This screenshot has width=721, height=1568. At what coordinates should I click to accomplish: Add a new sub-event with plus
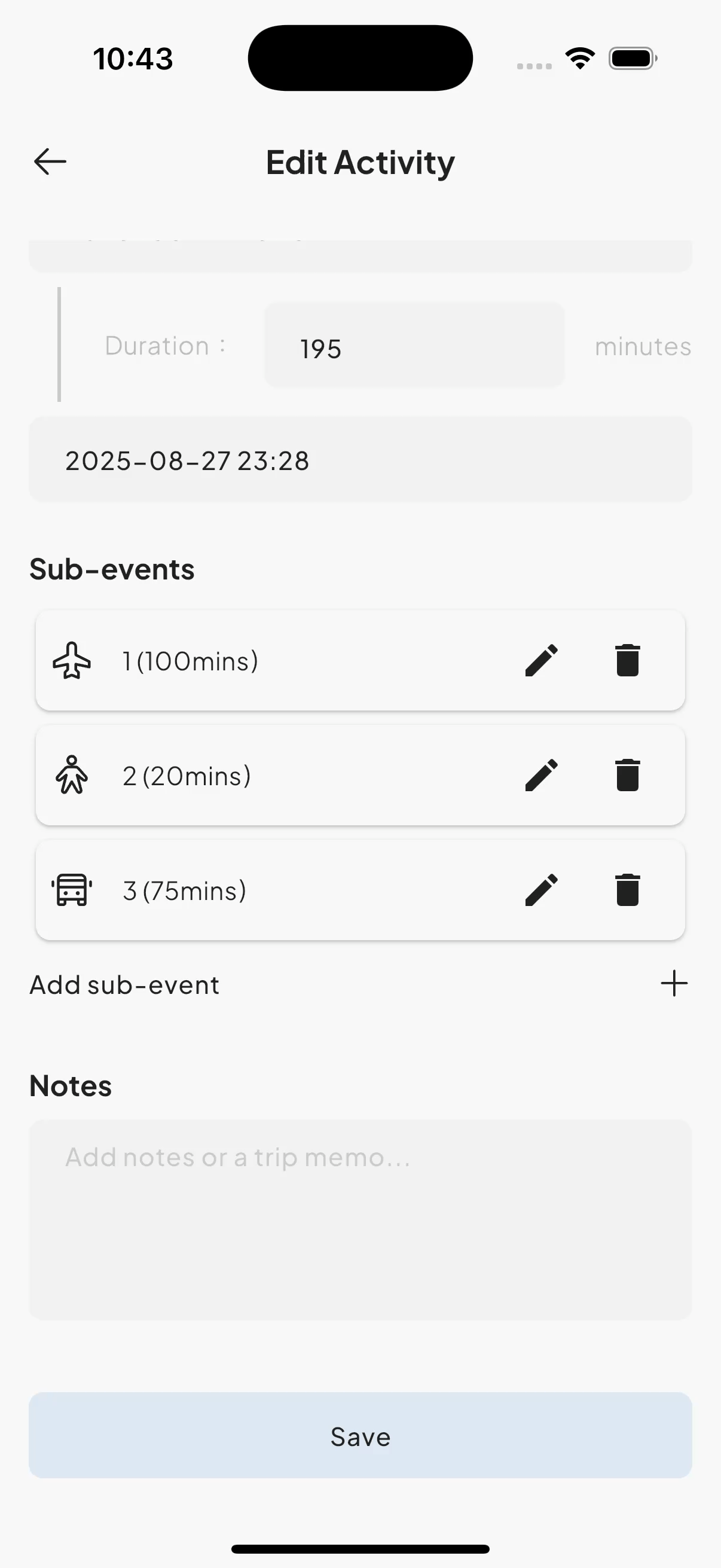[x=674, y=984]
